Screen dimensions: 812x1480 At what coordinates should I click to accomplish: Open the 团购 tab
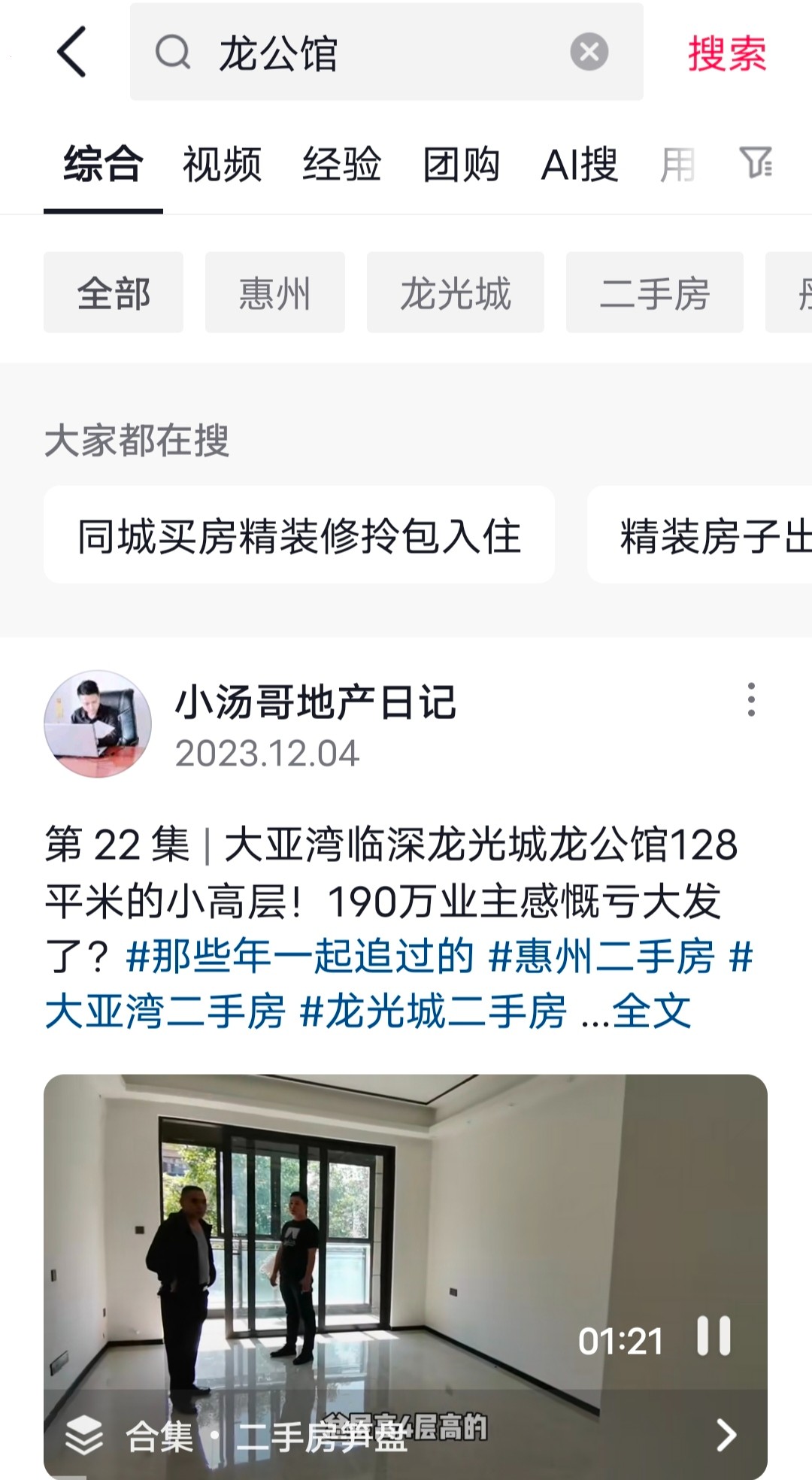(x=461, y=164)
